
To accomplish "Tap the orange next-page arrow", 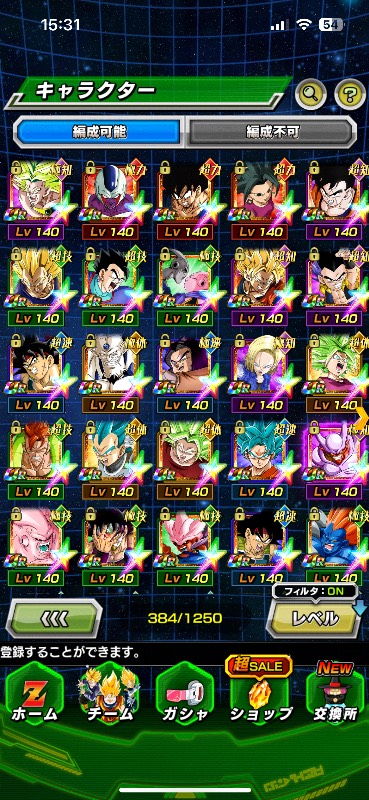I will click(x=362, y=418).
